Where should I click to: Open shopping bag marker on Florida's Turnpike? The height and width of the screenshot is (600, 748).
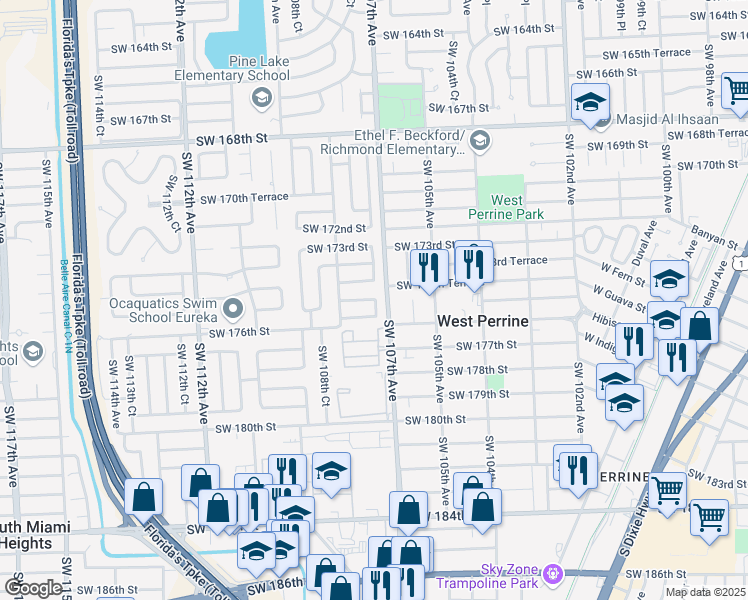click(144, 499)
